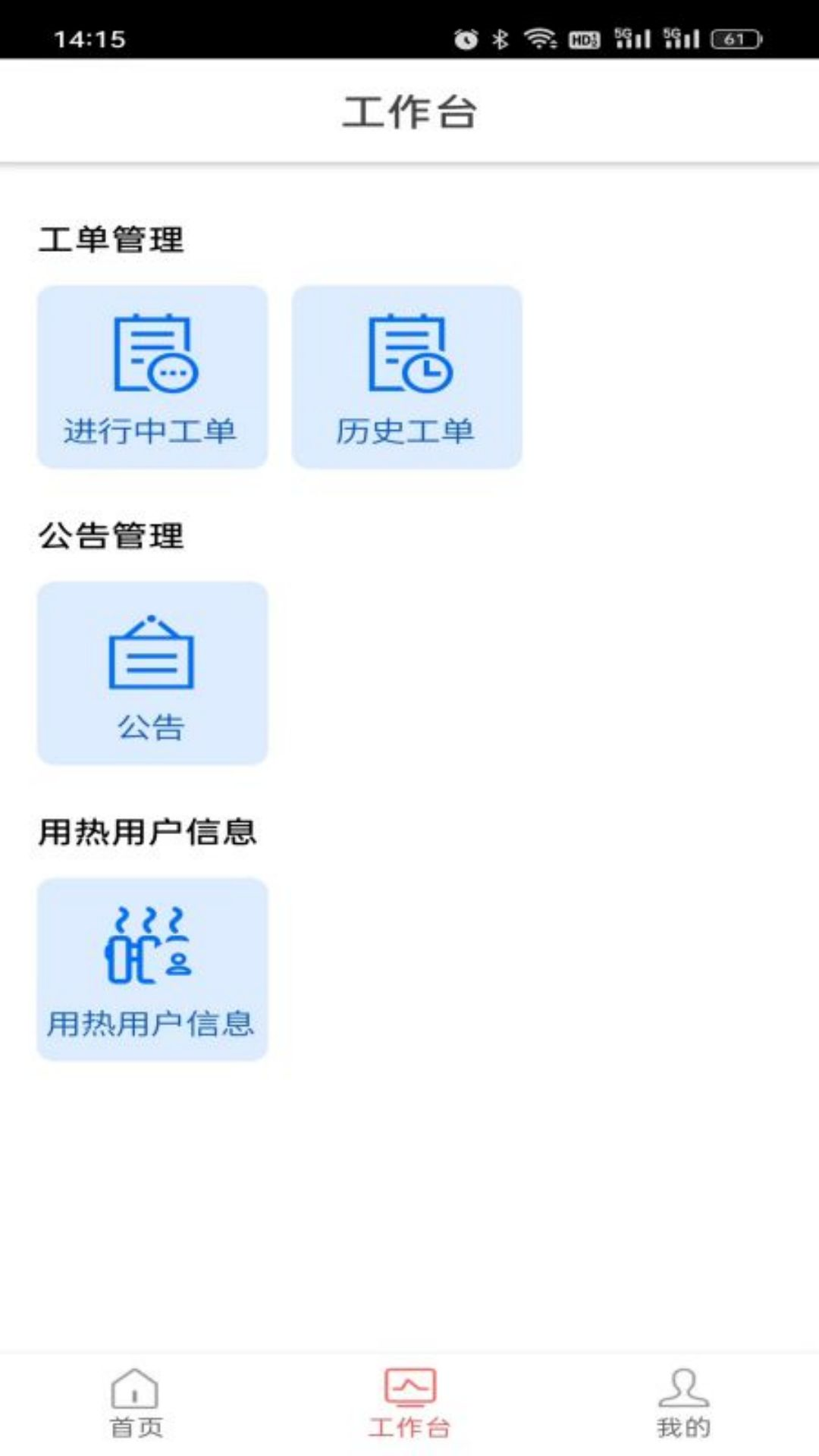Switch to the 首页 tab
The image size is (819, 1456).
[x=136, y=1403]
